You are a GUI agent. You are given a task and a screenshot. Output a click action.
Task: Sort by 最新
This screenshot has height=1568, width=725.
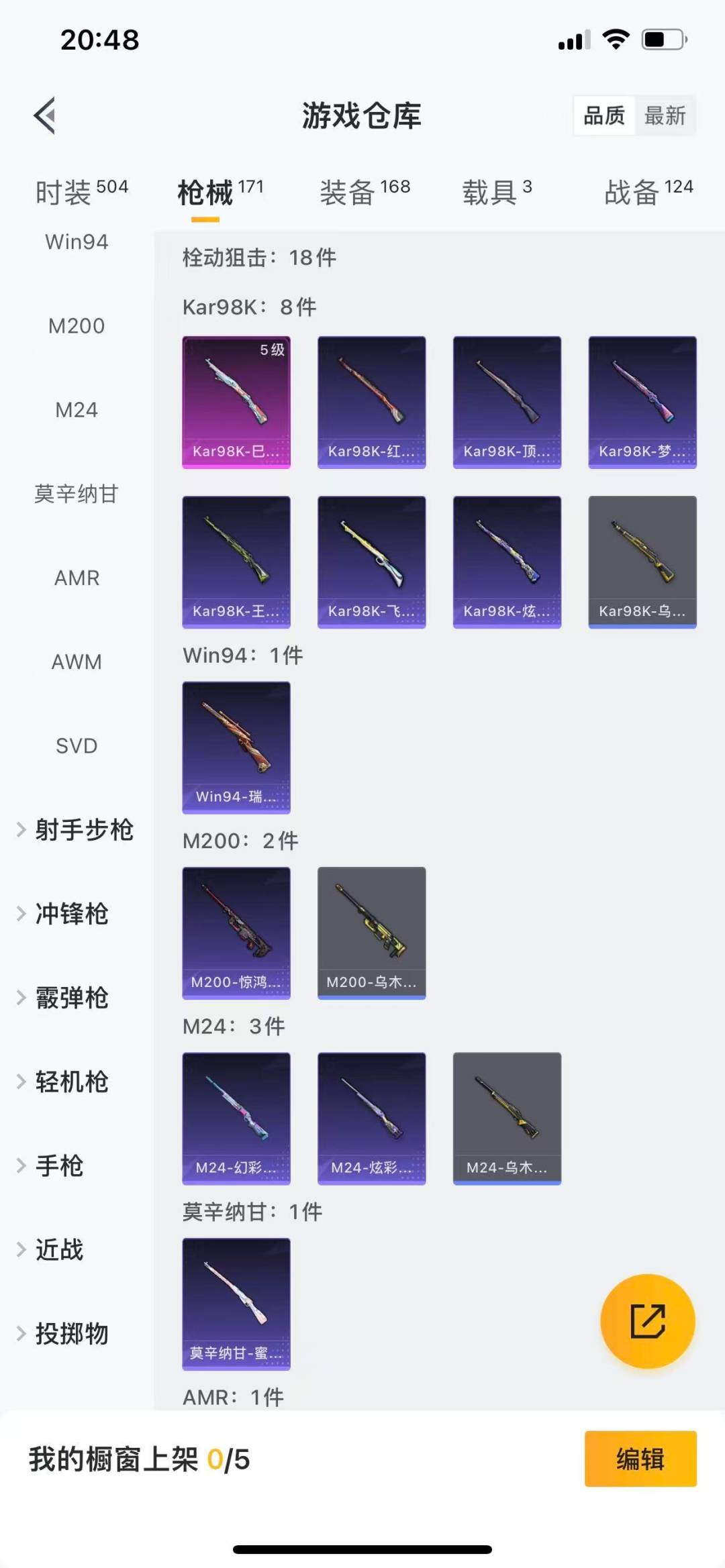665,115
